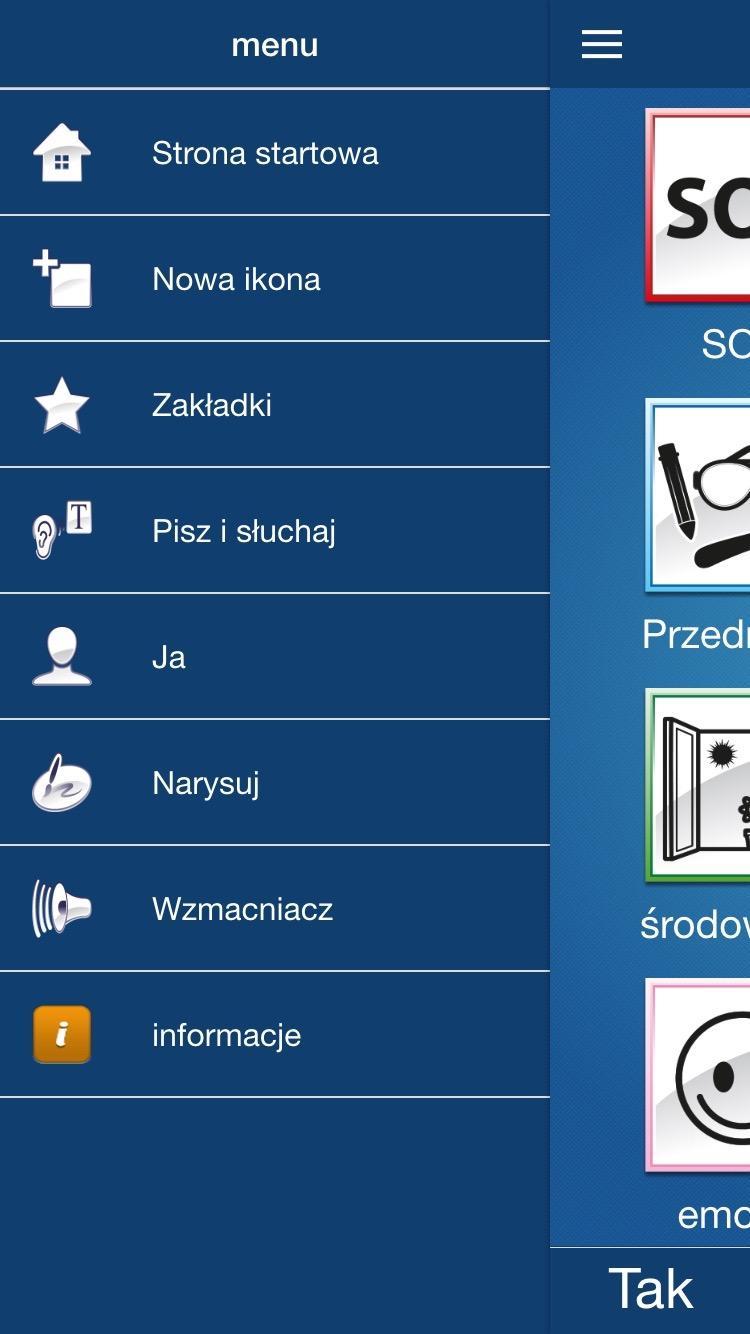Viewport: 750px width, 1334px height.
Task: Open the Wzmacniacz amplifier option
Action: [241, 908]
